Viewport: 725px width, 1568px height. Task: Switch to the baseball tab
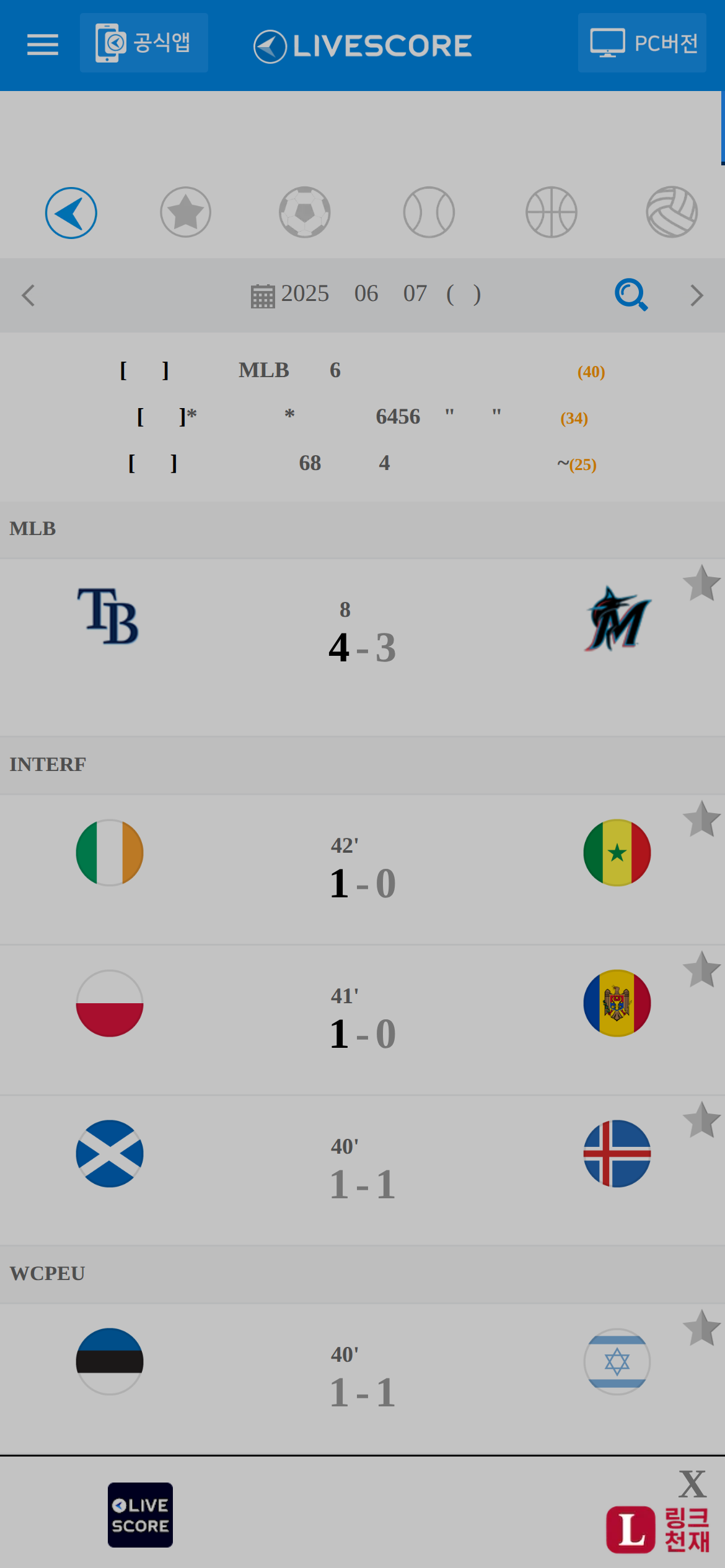(x=429, y=212)
